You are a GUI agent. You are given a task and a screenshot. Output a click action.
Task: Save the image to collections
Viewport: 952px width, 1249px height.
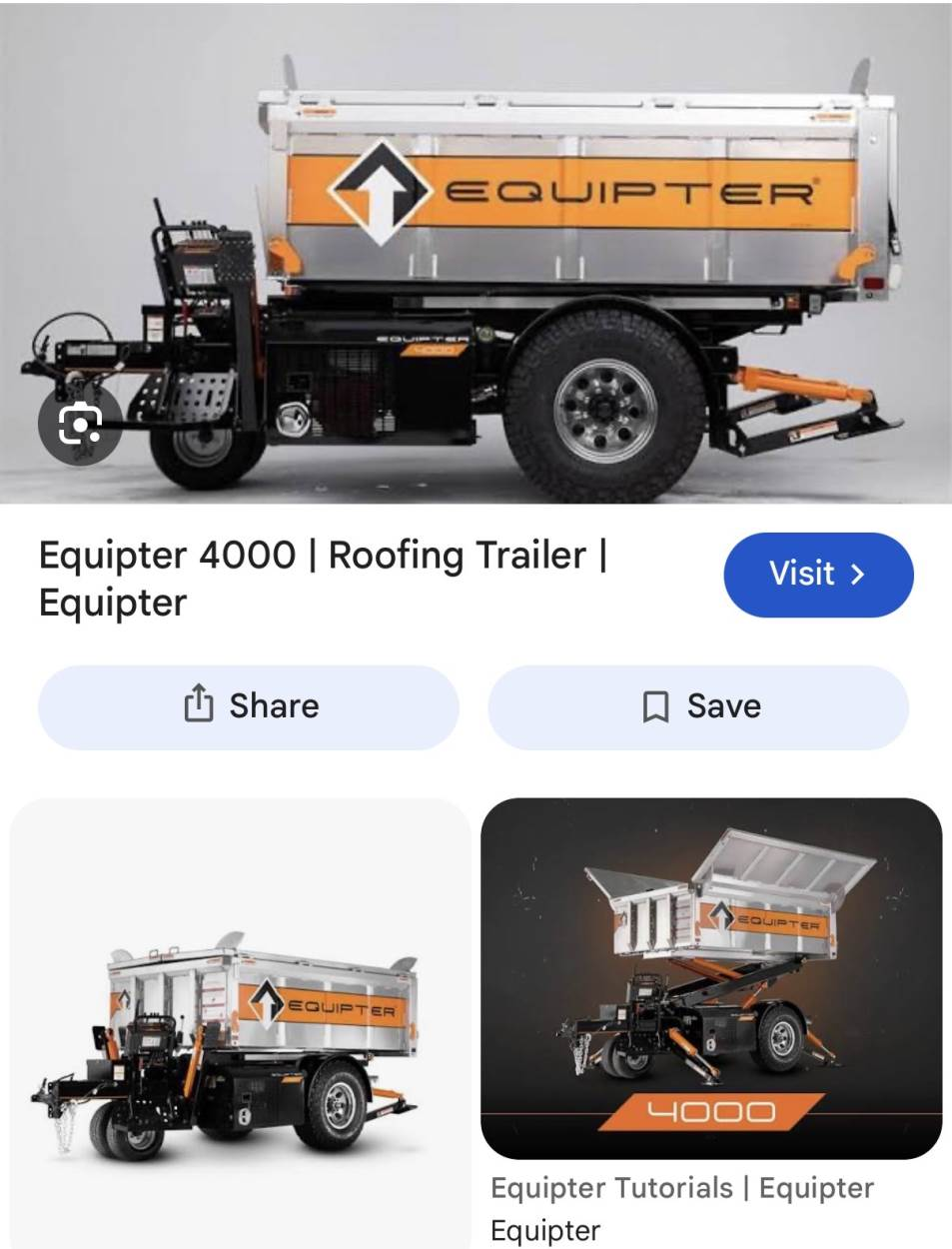[x=698, y=706]
